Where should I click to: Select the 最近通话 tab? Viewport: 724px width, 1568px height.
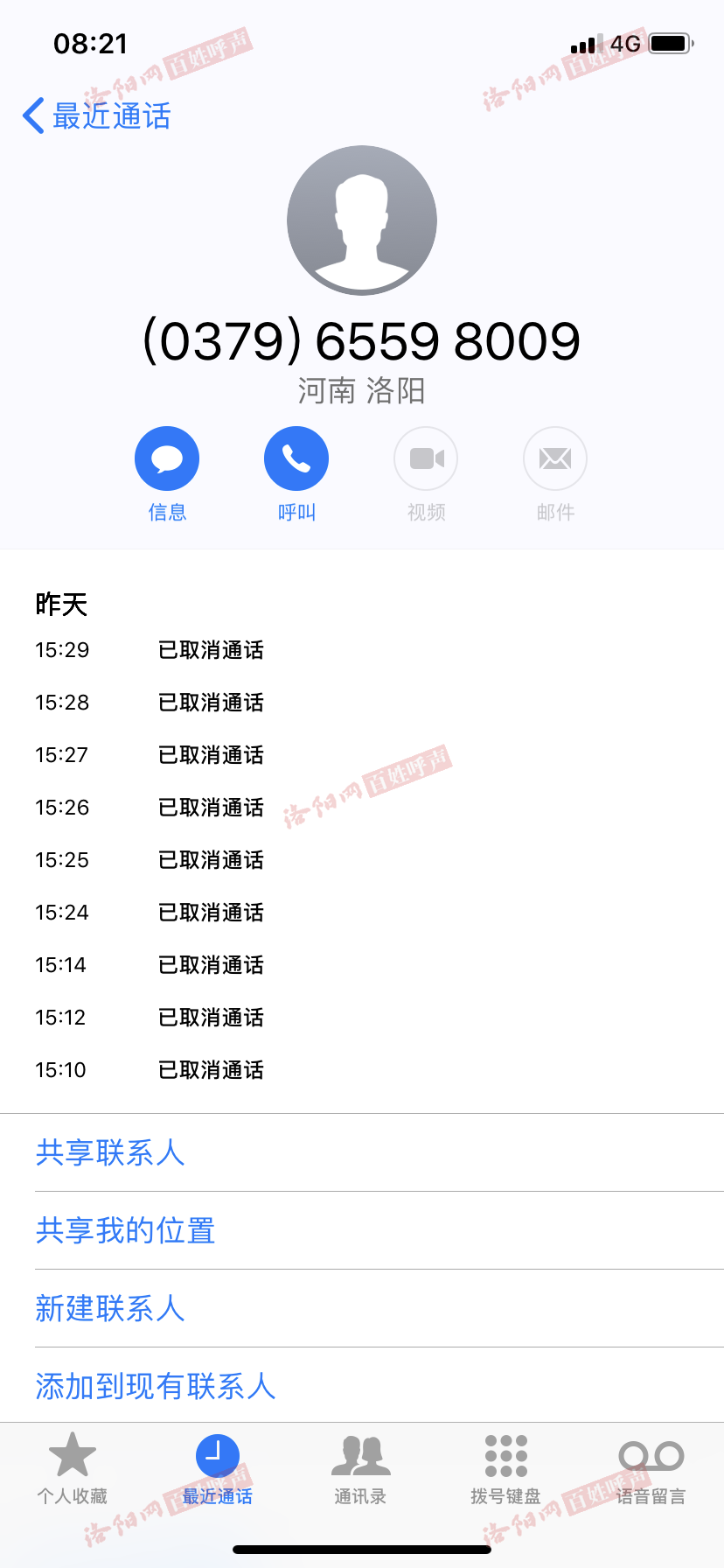pos(217,1469)
